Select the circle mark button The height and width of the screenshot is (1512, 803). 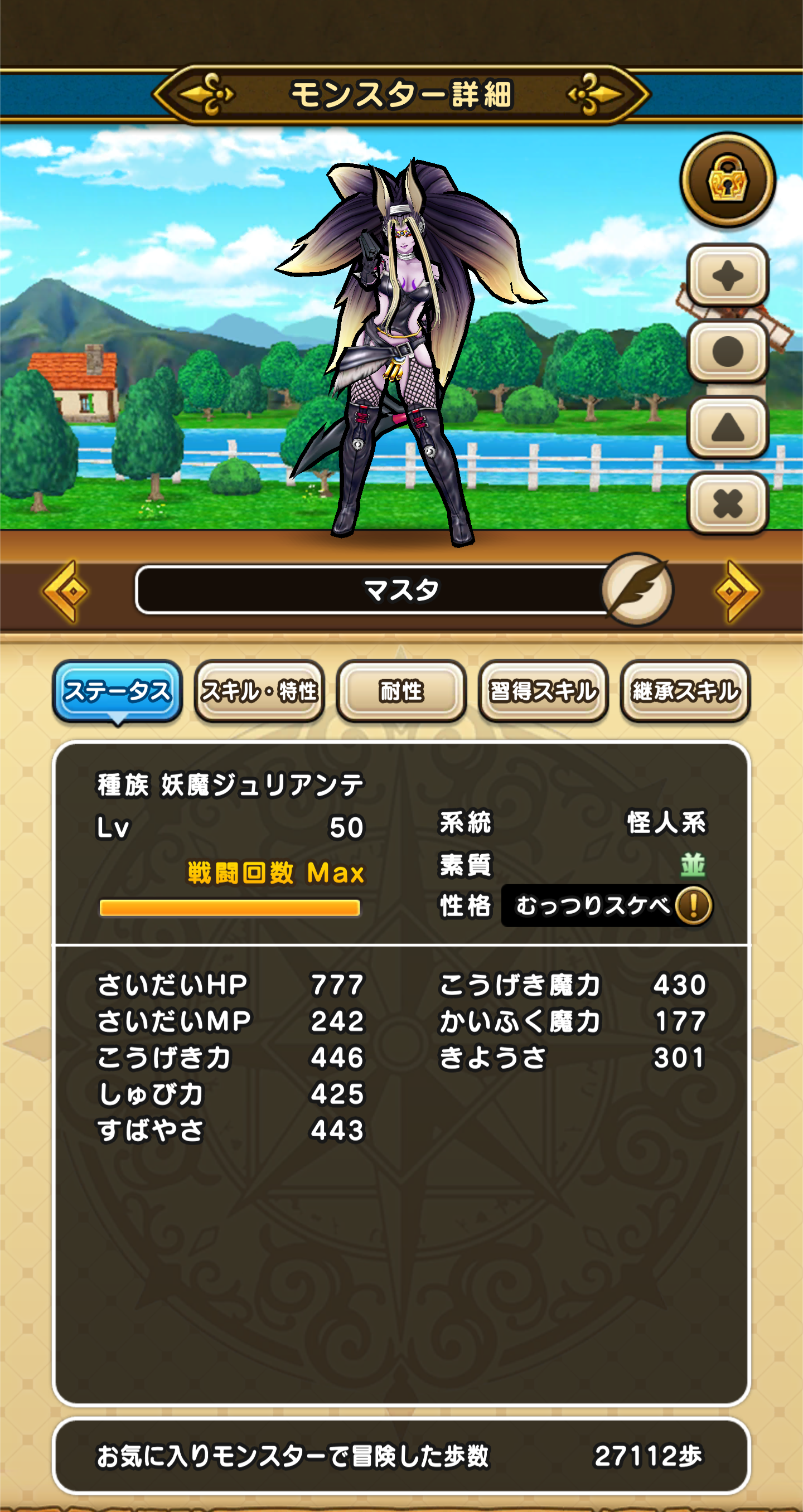pos(727,352)
